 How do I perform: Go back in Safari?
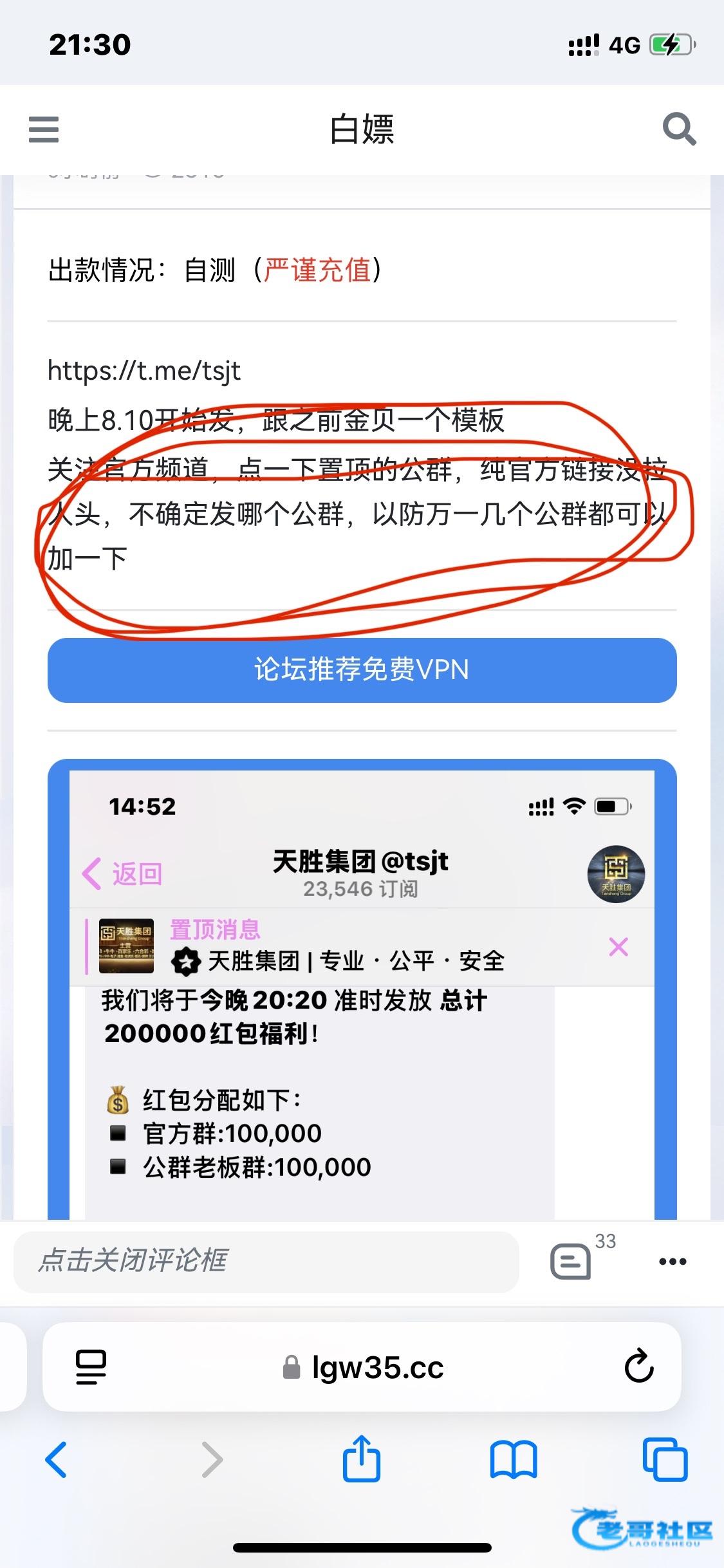[57, 1459]
